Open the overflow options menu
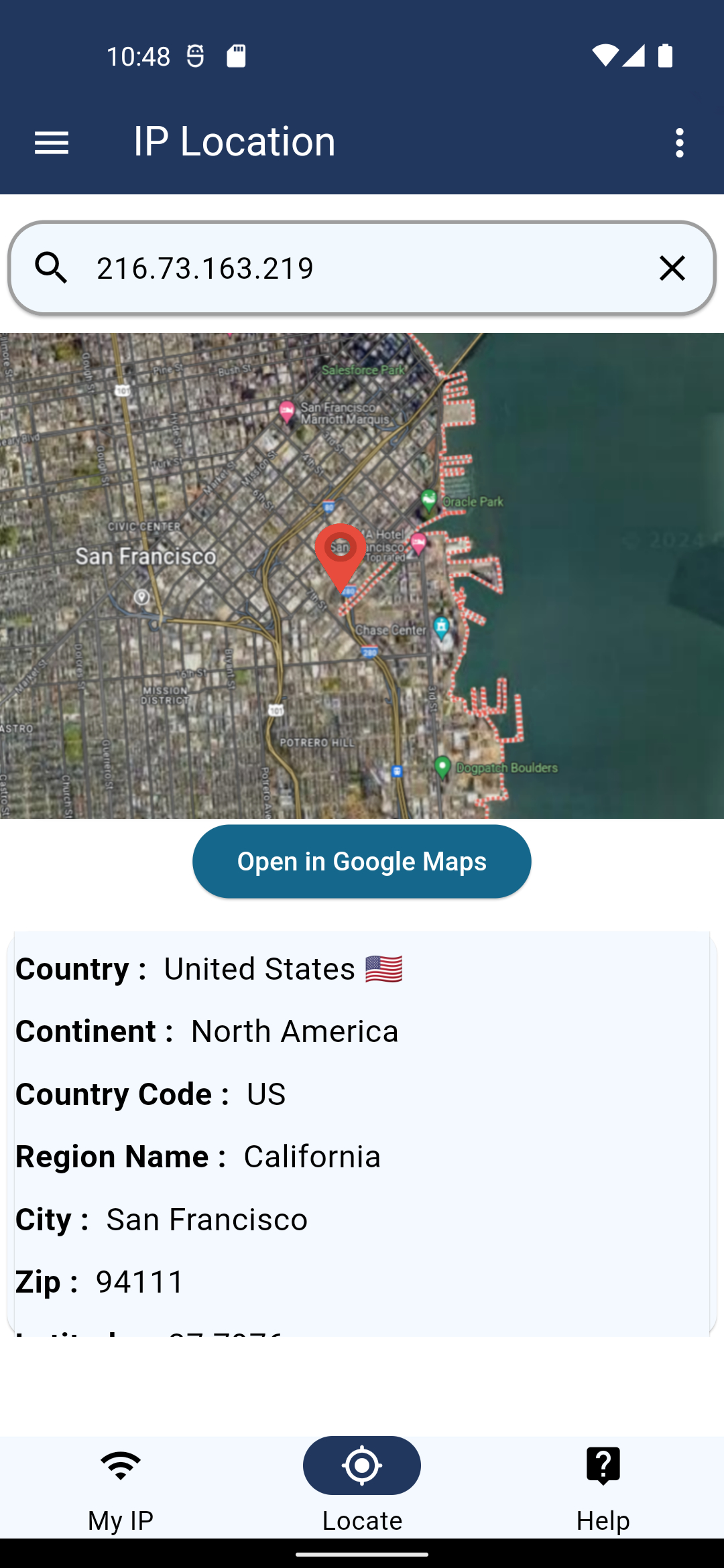 (680, 141)
